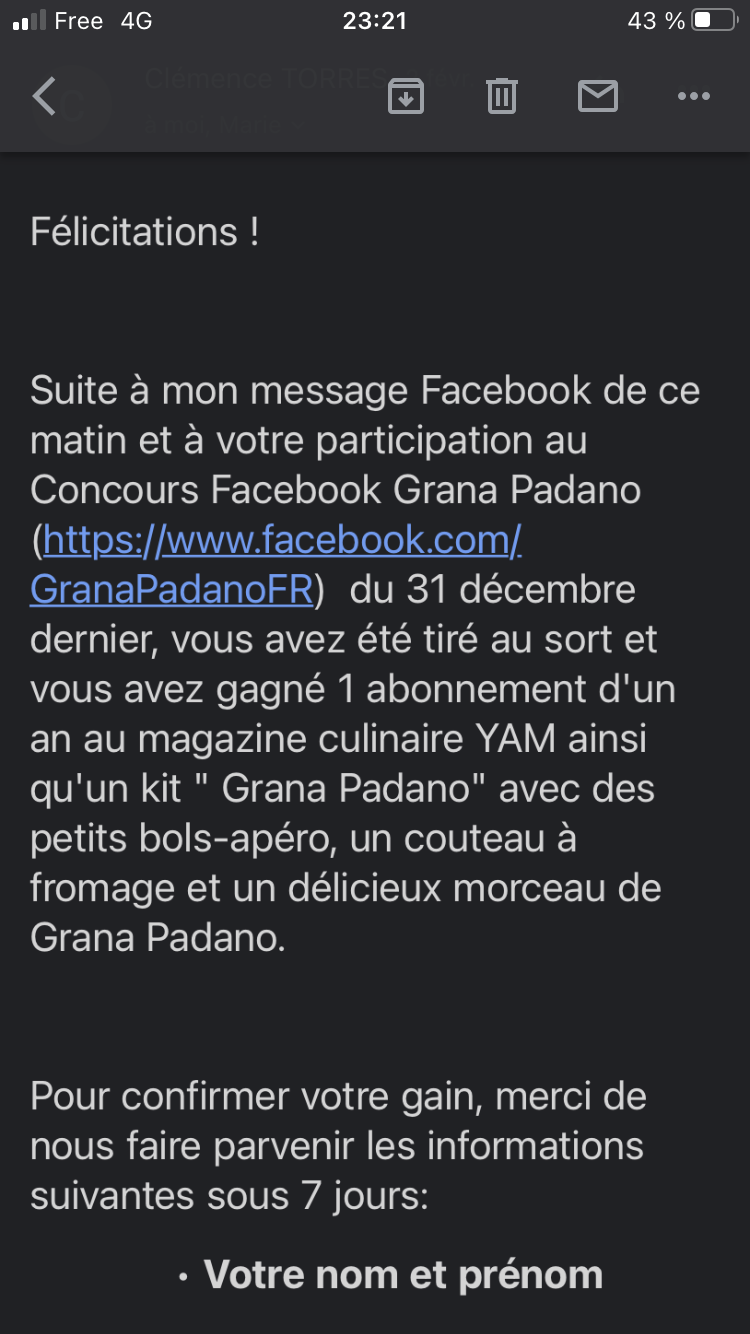750x1334 pixels.
Task: Go back to the inbox
Action: pyautogui.click(x=44, y=97)
